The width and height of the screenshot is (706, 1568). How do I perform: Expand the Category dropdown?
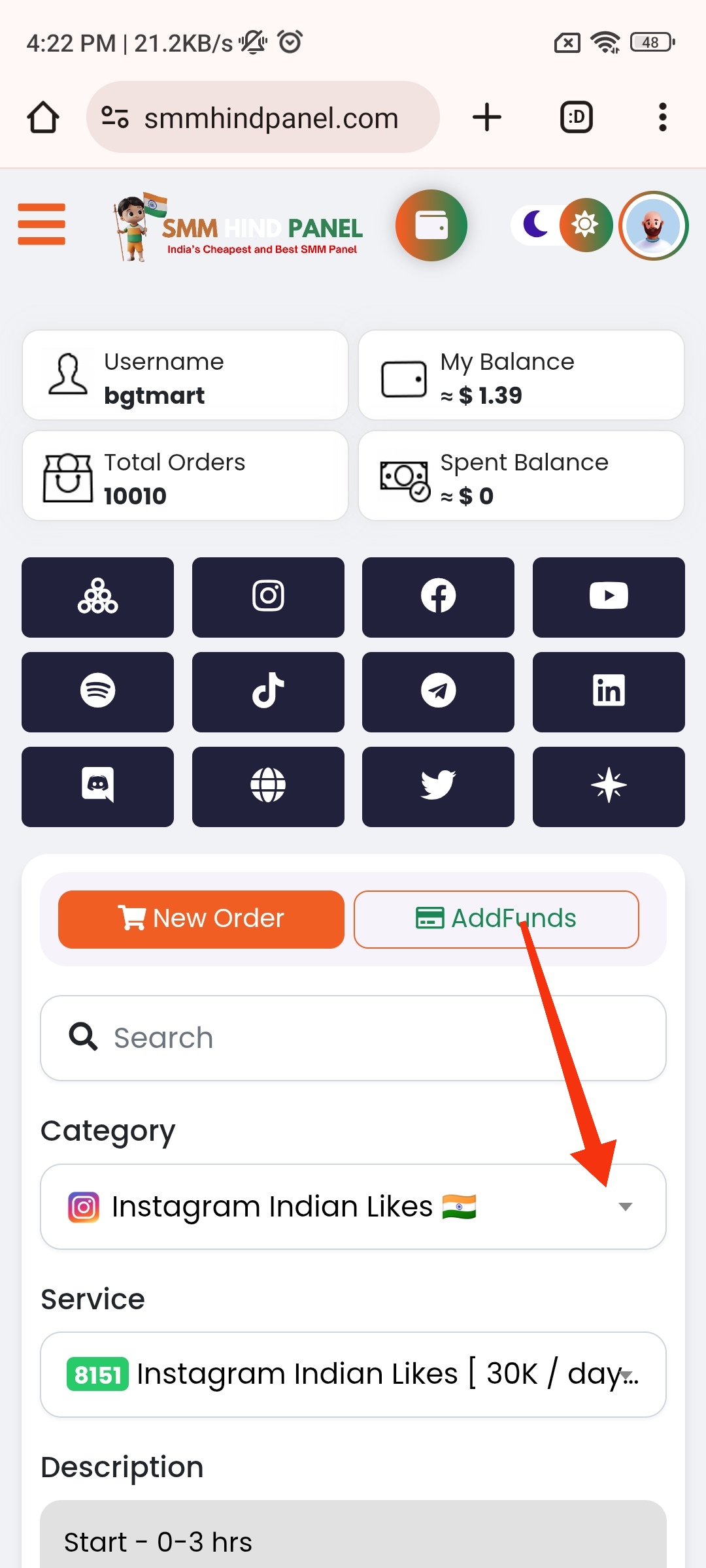pos(353,1207)
